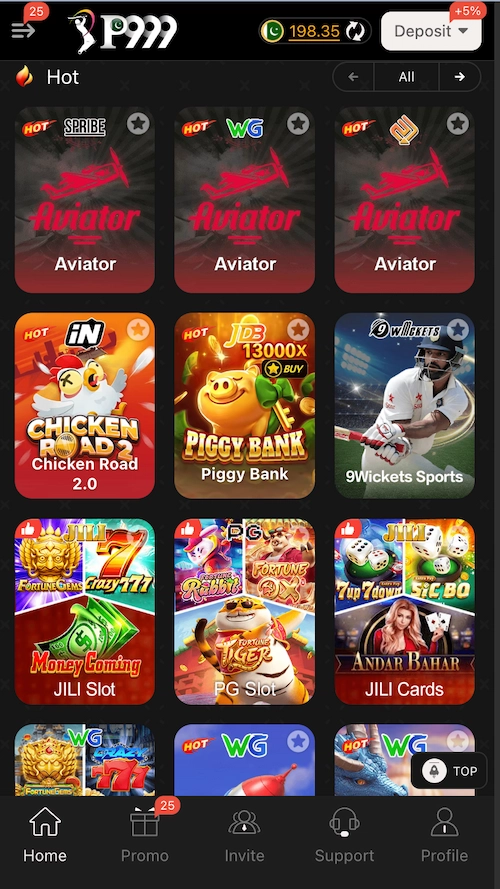Viewport: 500px width, 889px height.
Task: Open the PG Slot collection
Action: click(244, 611)
